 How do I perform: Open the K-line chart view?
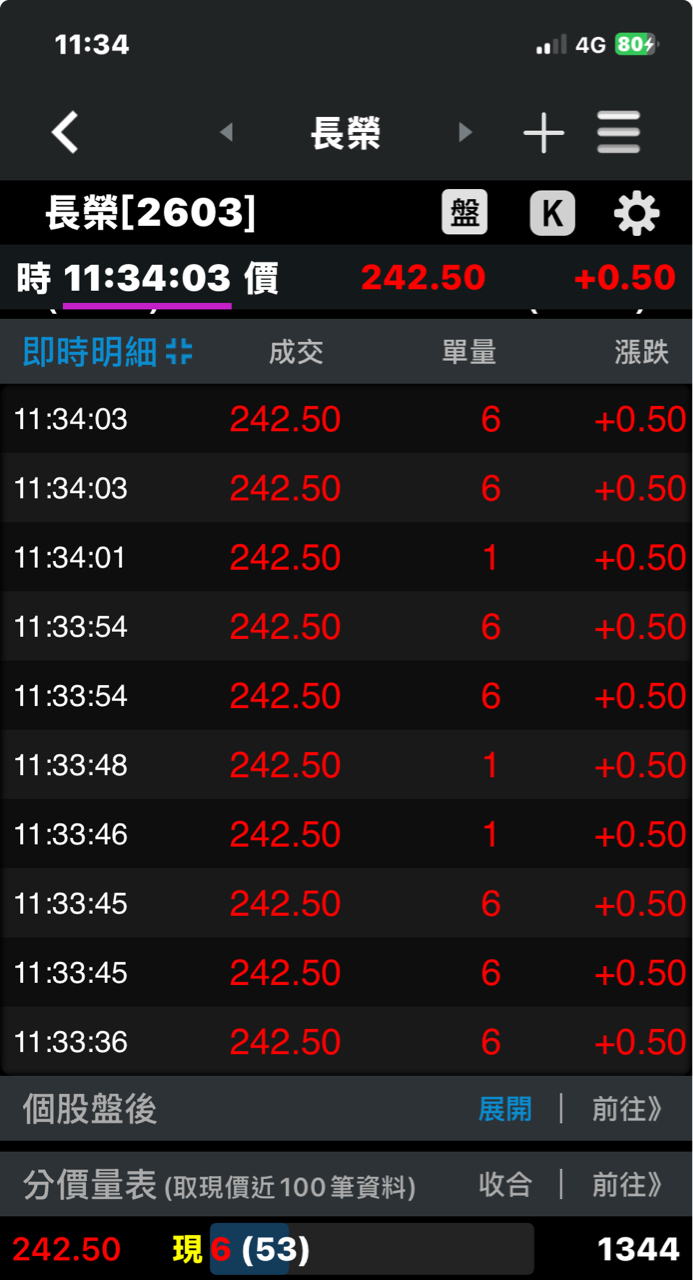click(x=552, y=213)
